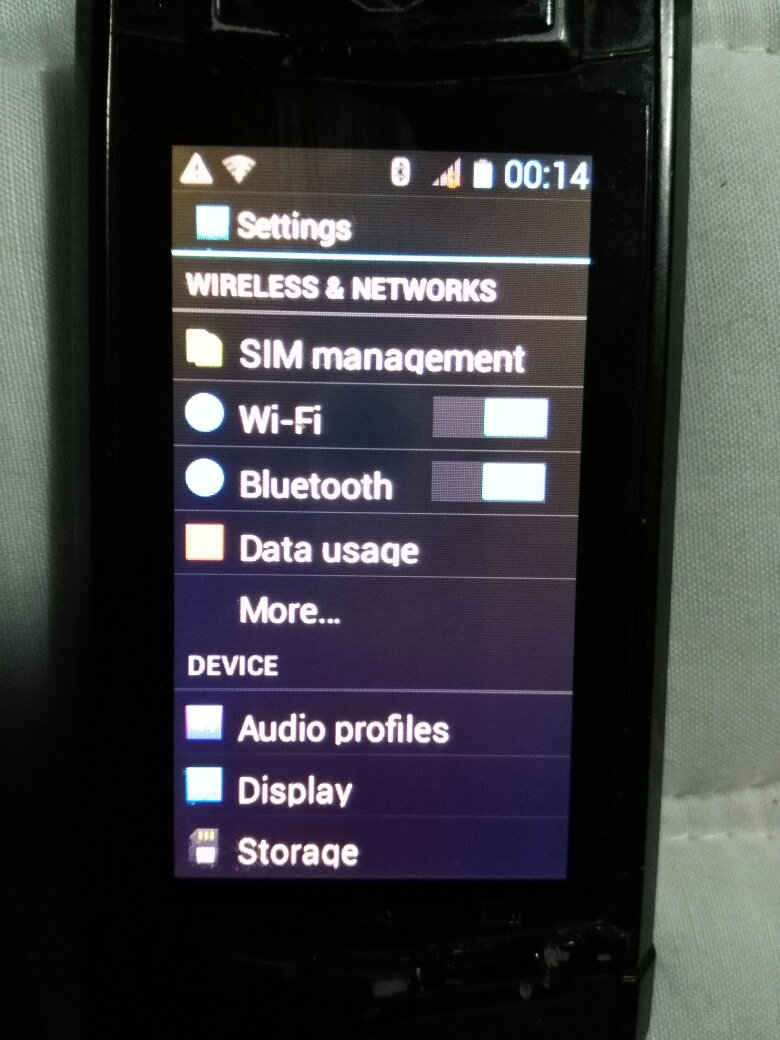
Task: Open More… wireless options
Action: pyautogui.click(x=290, y=610)
